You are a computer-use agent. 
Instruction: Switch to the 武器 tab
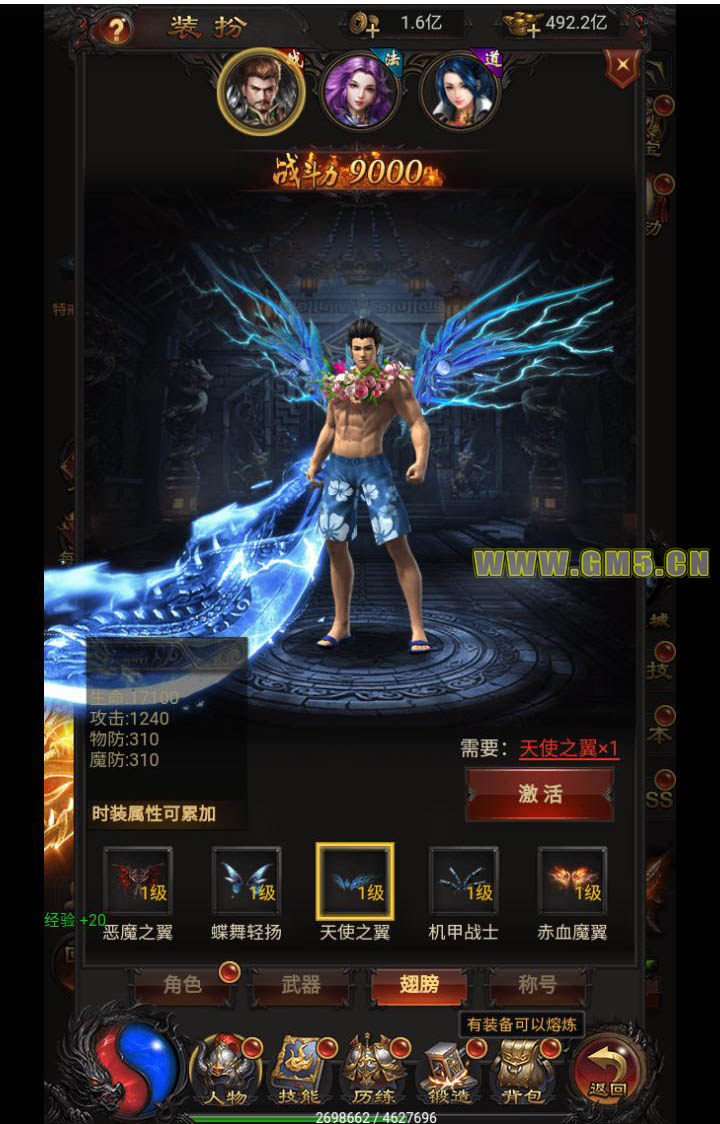[300, 985]
